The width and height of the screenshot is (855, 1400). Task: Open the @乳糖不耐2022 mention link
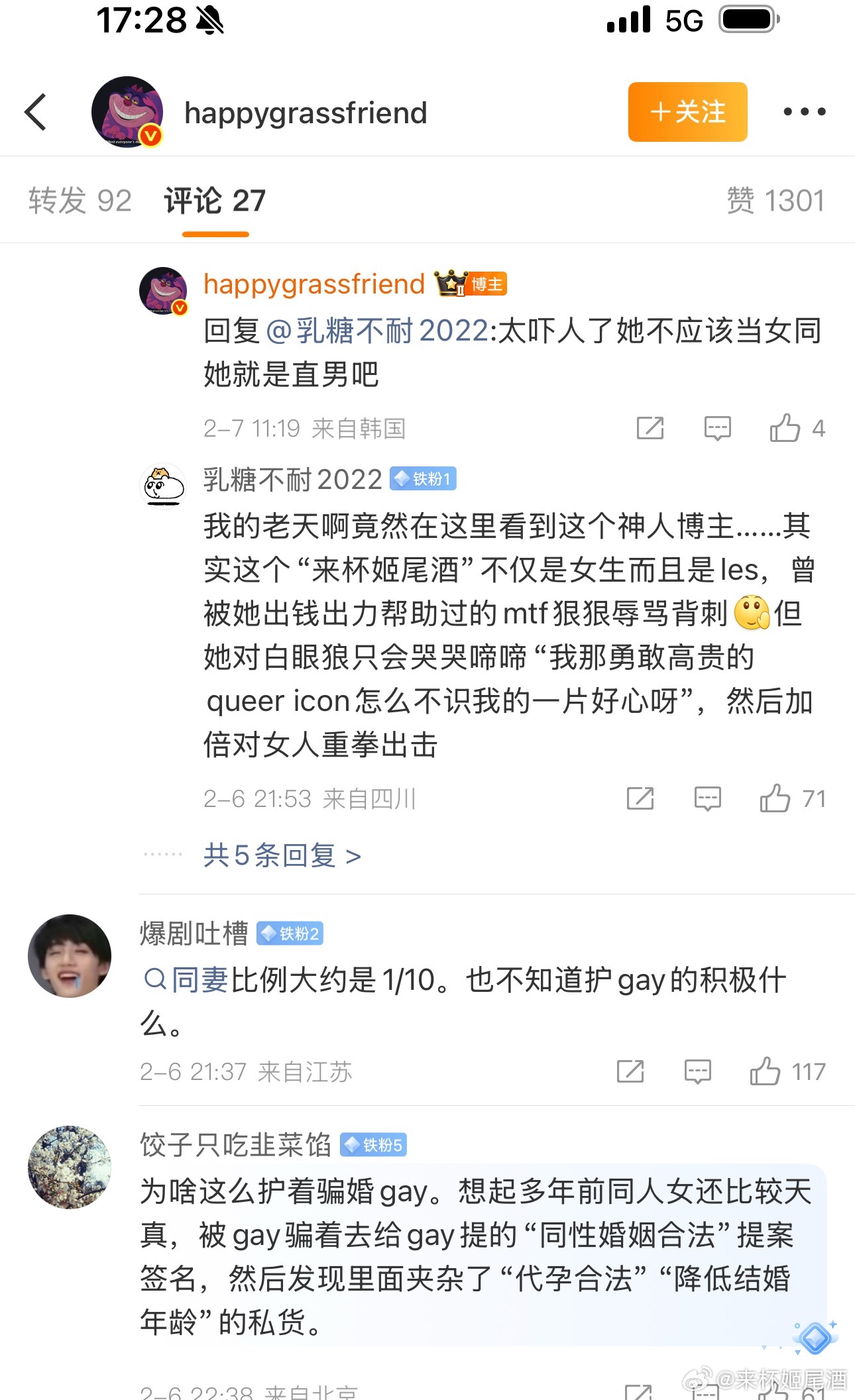pos(376,331)
